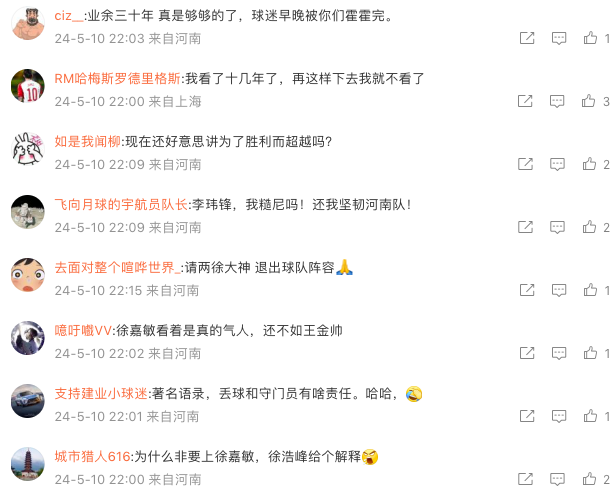View ciz__'s profile avatar

(x=27, y=22)
